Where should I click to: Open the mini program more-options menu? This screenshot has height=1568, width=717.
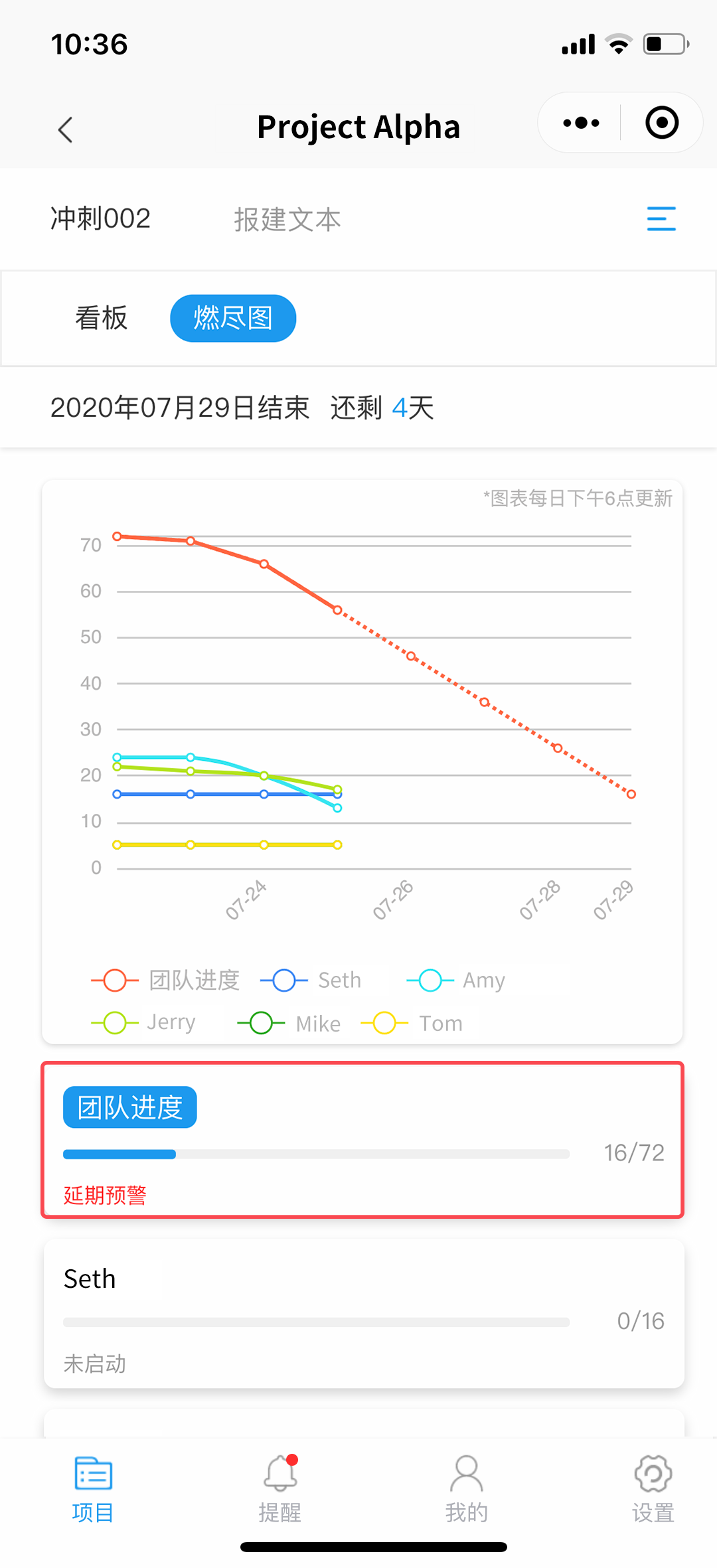pyautogui.click(x=581, y=123)
